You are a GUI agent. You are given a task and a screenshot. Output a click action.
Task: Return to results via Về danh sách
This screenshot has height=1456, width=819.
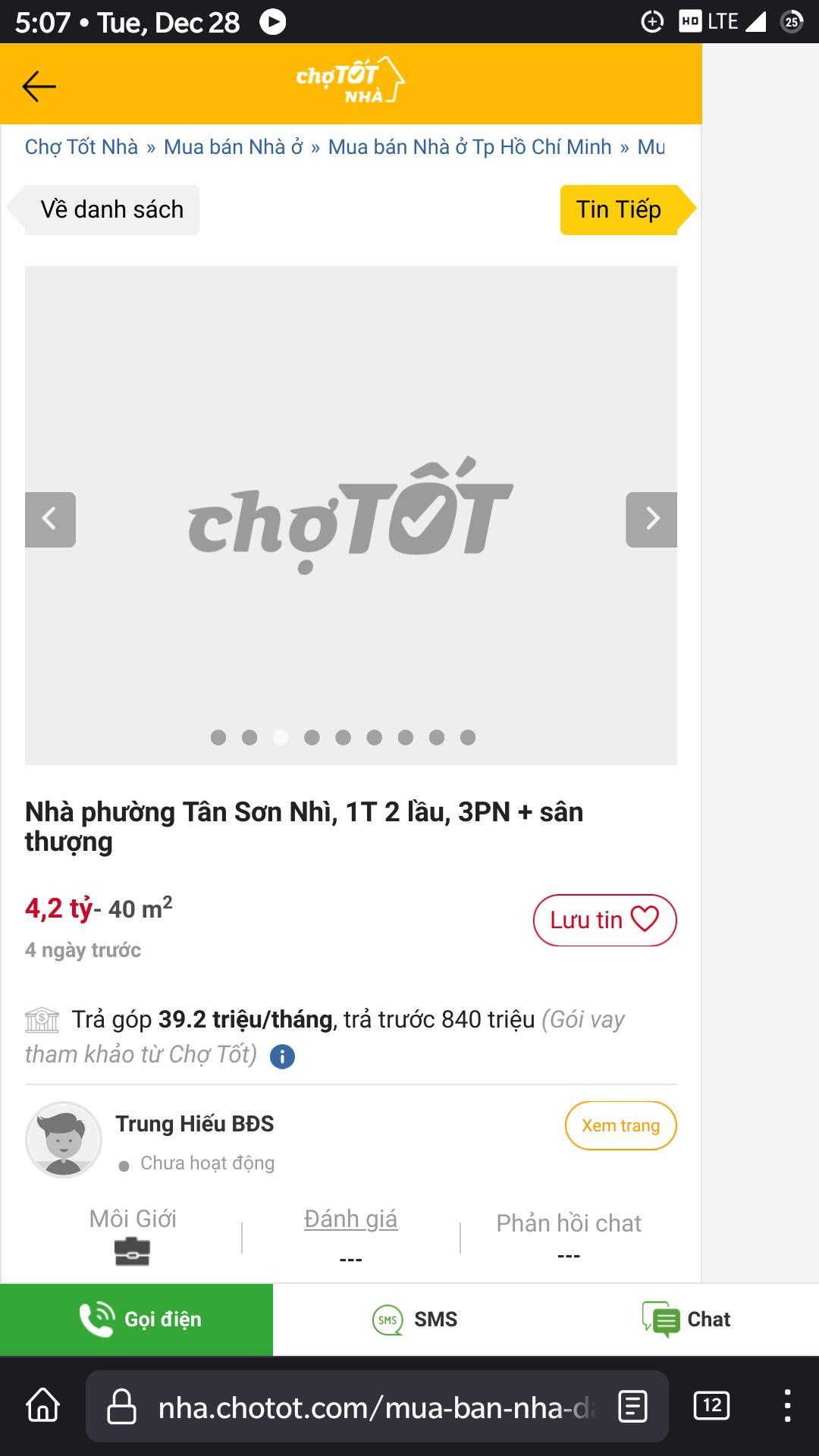[x=112, y=209]
